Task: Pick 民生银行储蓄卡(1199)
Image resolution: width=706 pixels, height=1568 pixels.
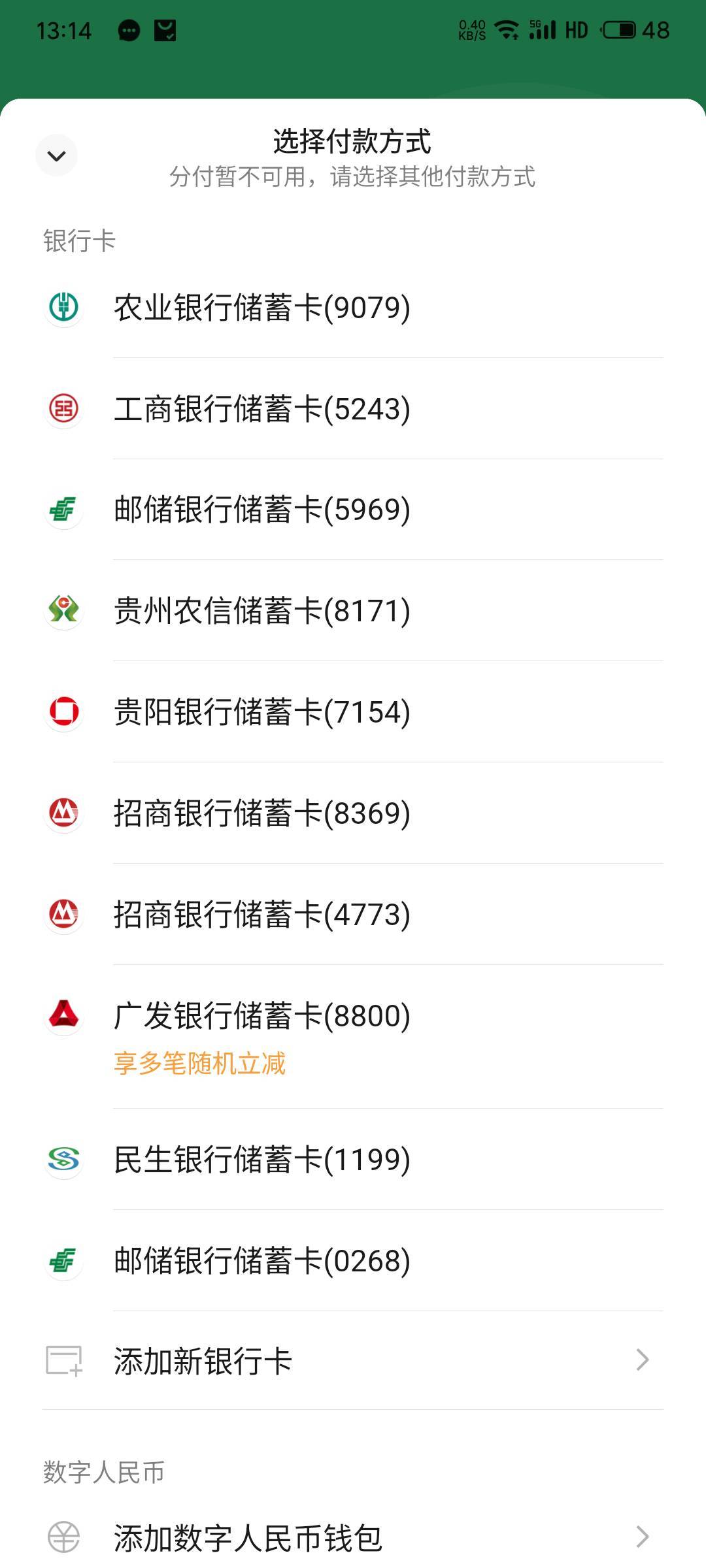Action: 261,1160
